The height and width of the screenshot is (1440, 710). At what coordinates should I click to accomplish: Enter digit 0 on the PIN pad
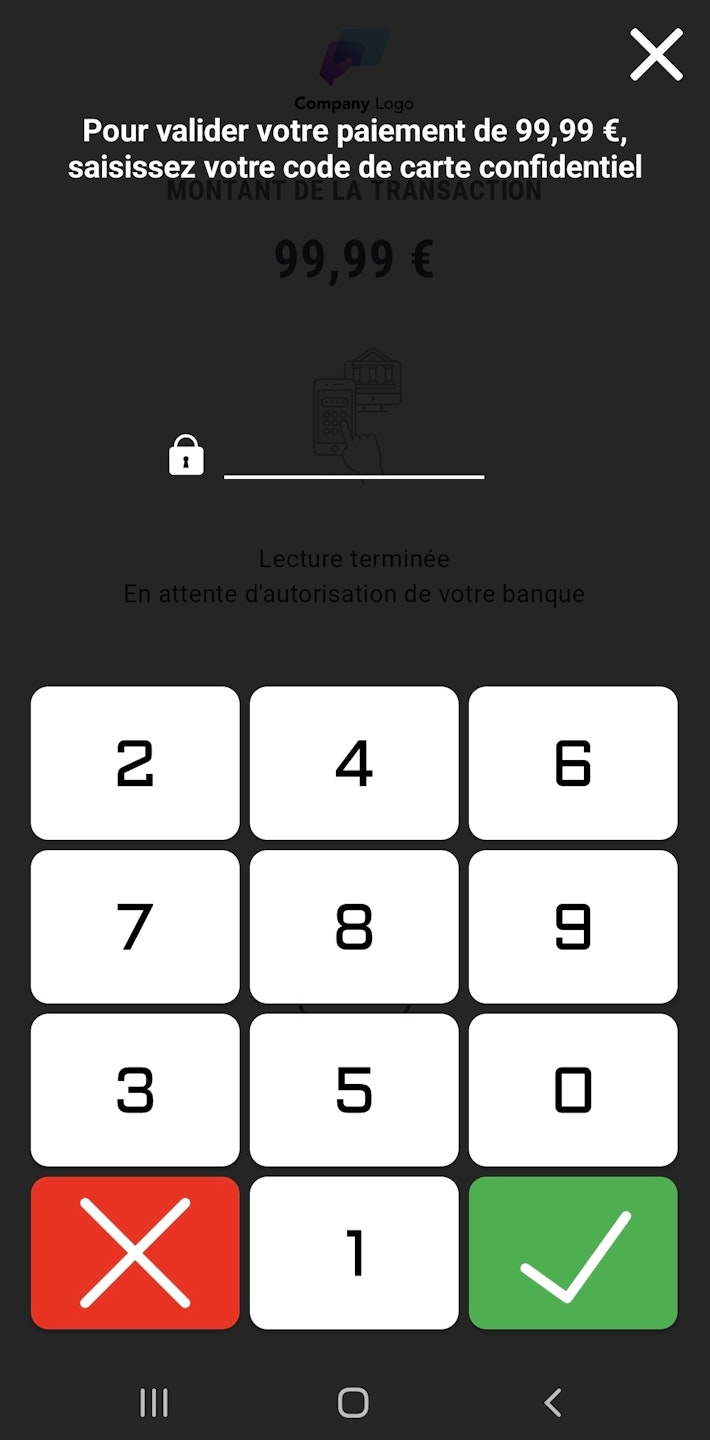[573, 1090]
